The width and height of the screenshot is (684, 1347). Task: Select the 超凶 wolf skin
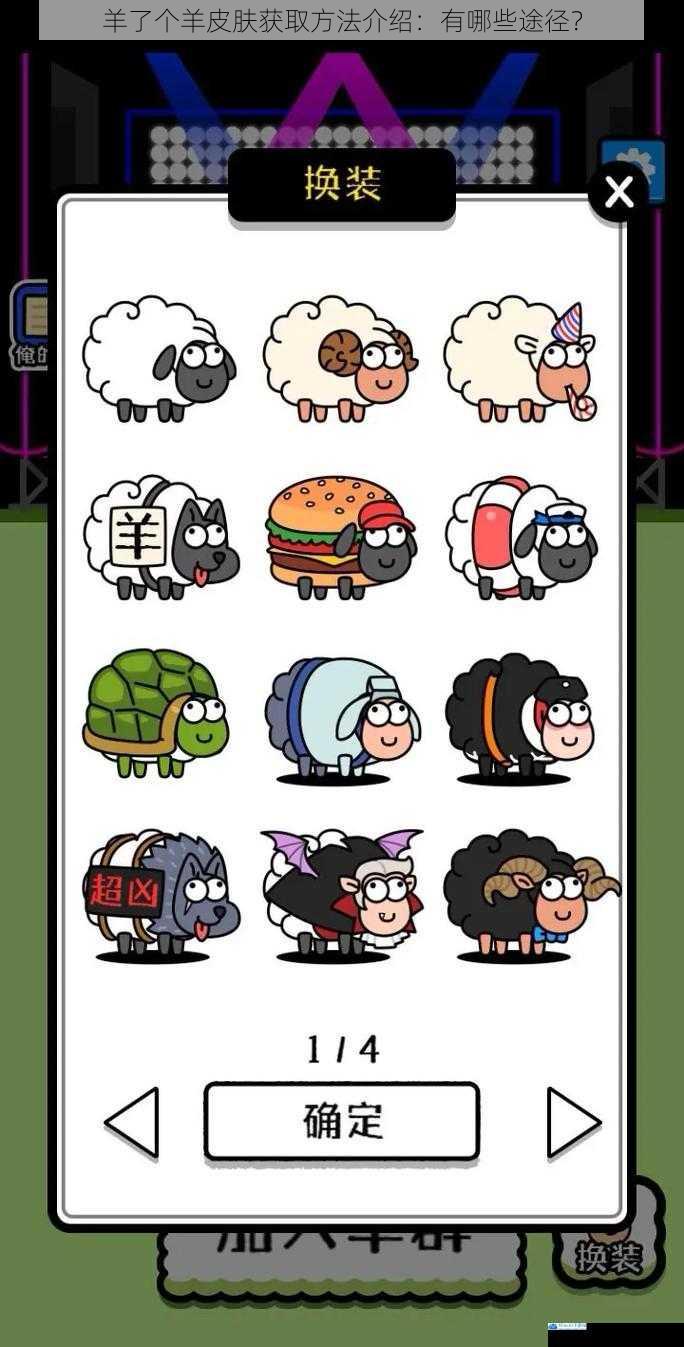coord(160,894)
